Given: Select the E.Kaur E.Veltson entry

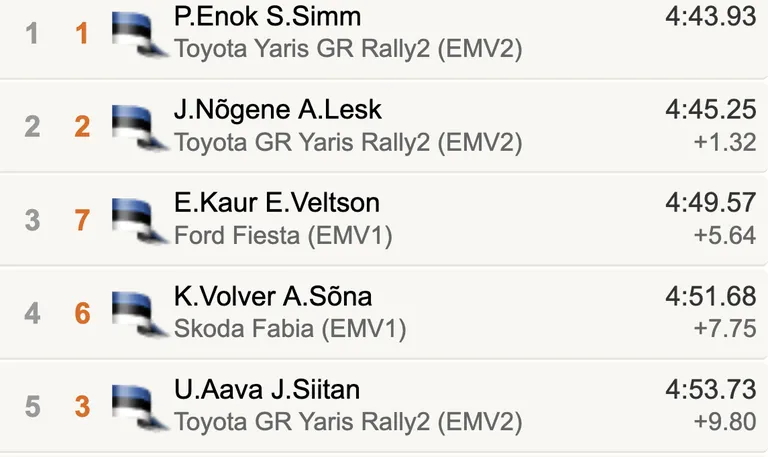Looking at the screenshot, I should 384,219.
